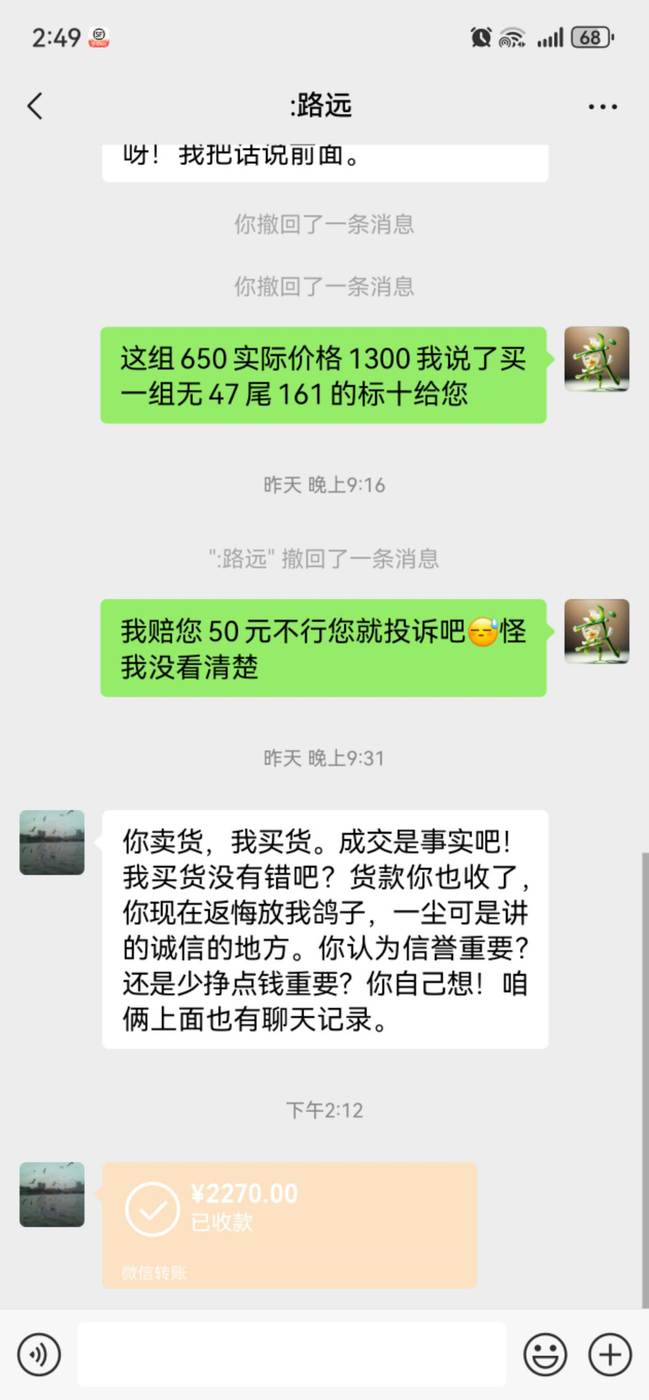This screenshot has width=649, height=1400.
Task: Switch to voice message input
Action: click(x=39, y=1355)
